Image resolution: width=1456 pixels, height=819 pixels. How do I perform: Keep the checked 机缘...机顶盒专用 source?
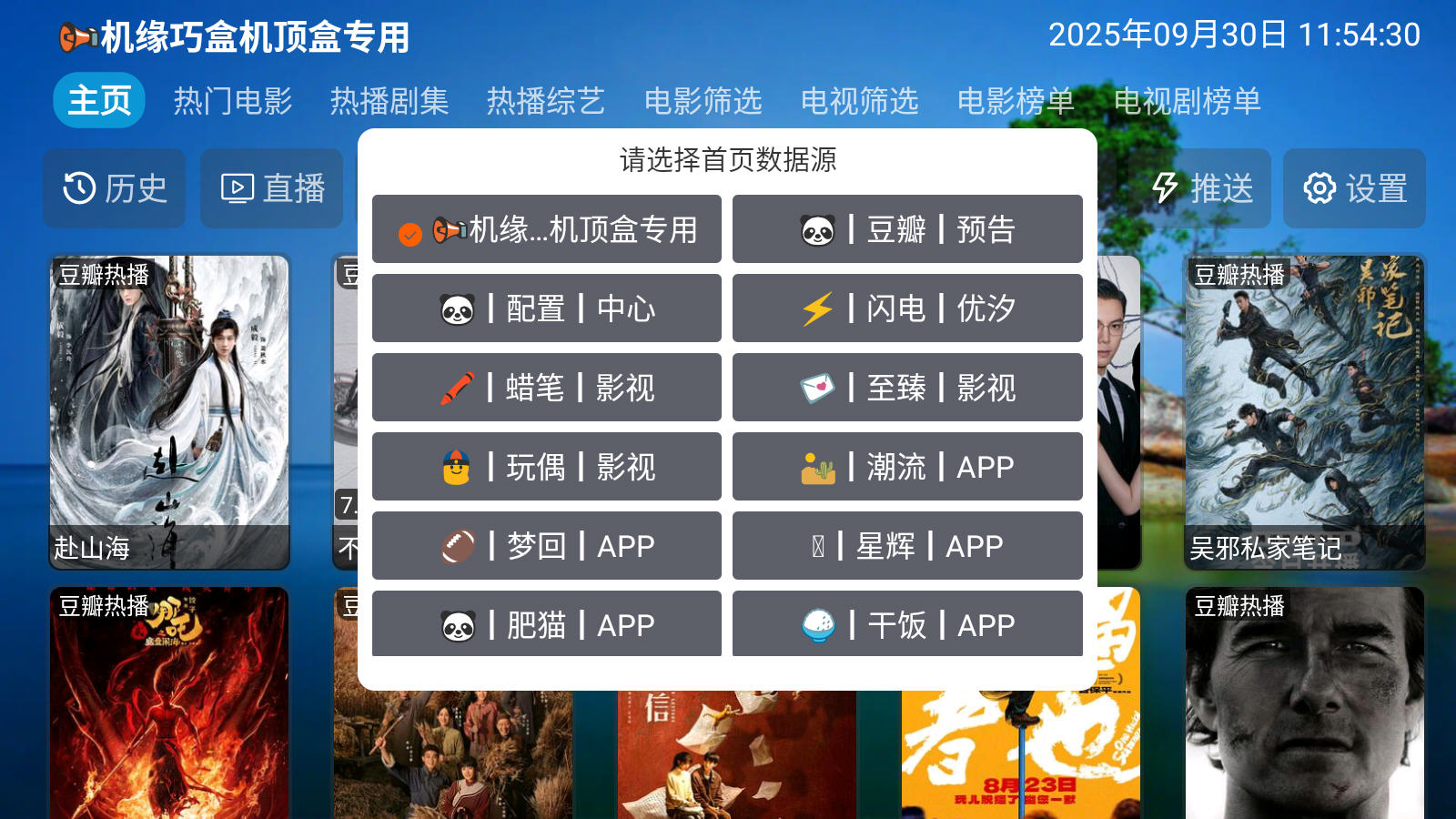pos(546,229)
